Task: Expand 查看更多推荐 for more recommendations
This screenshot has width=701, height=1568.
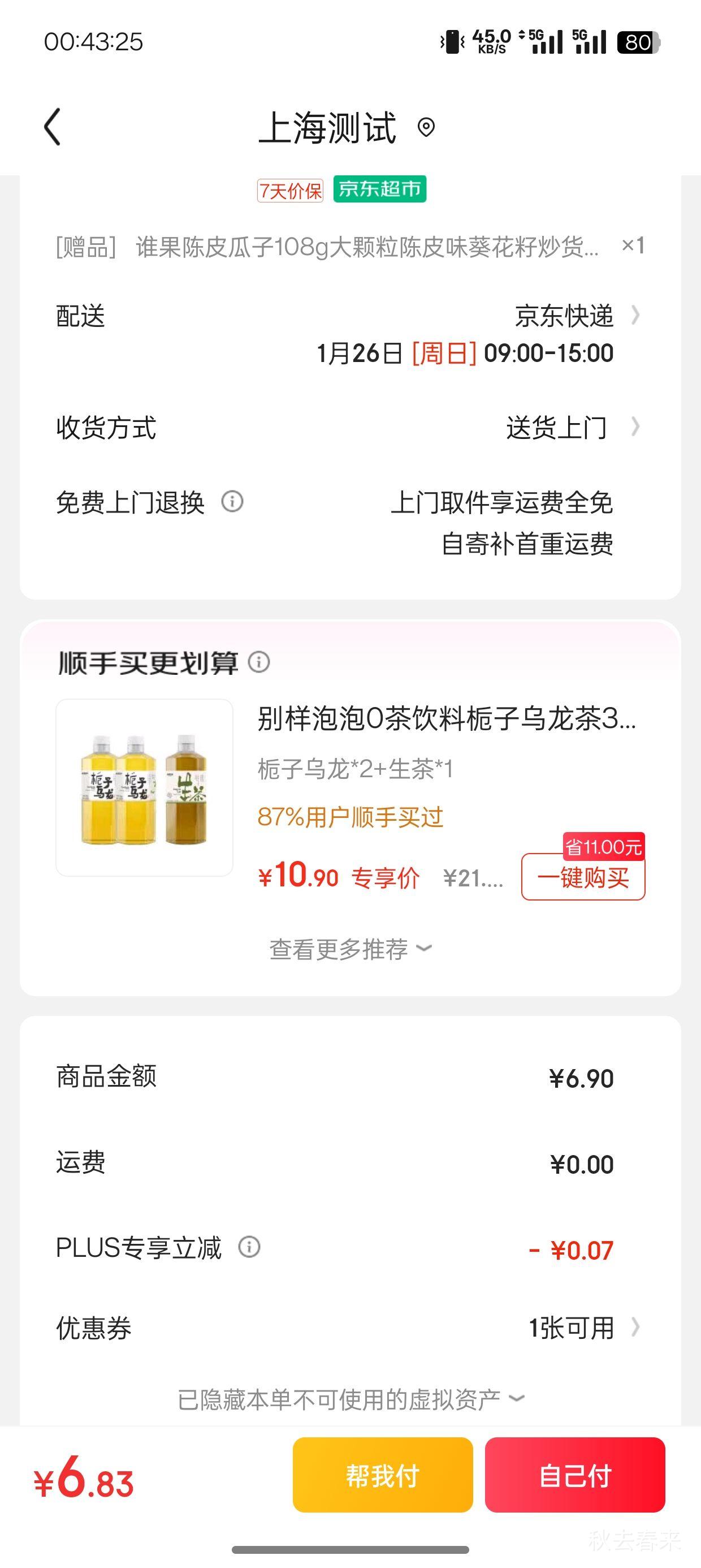Action: pyautogui.click(x=350, y=947)
